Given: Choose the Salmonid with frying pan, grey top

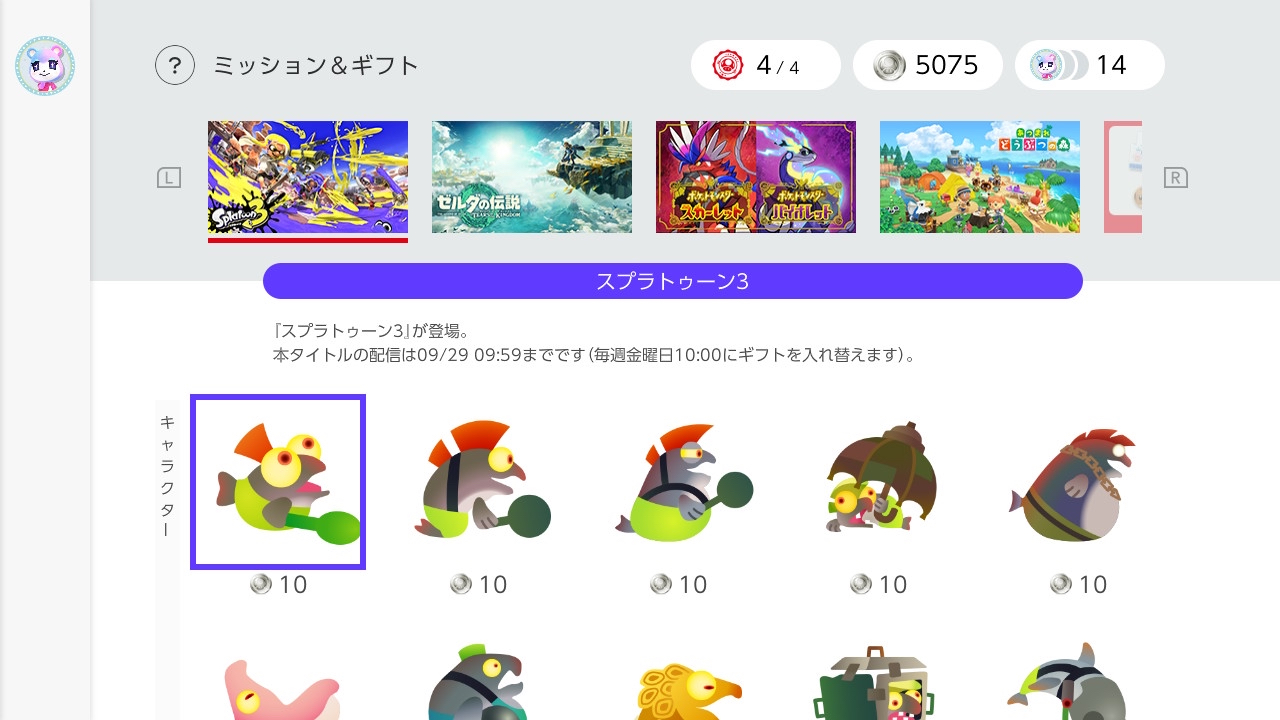Looking at the screenshot, I should tap(478, 482).
